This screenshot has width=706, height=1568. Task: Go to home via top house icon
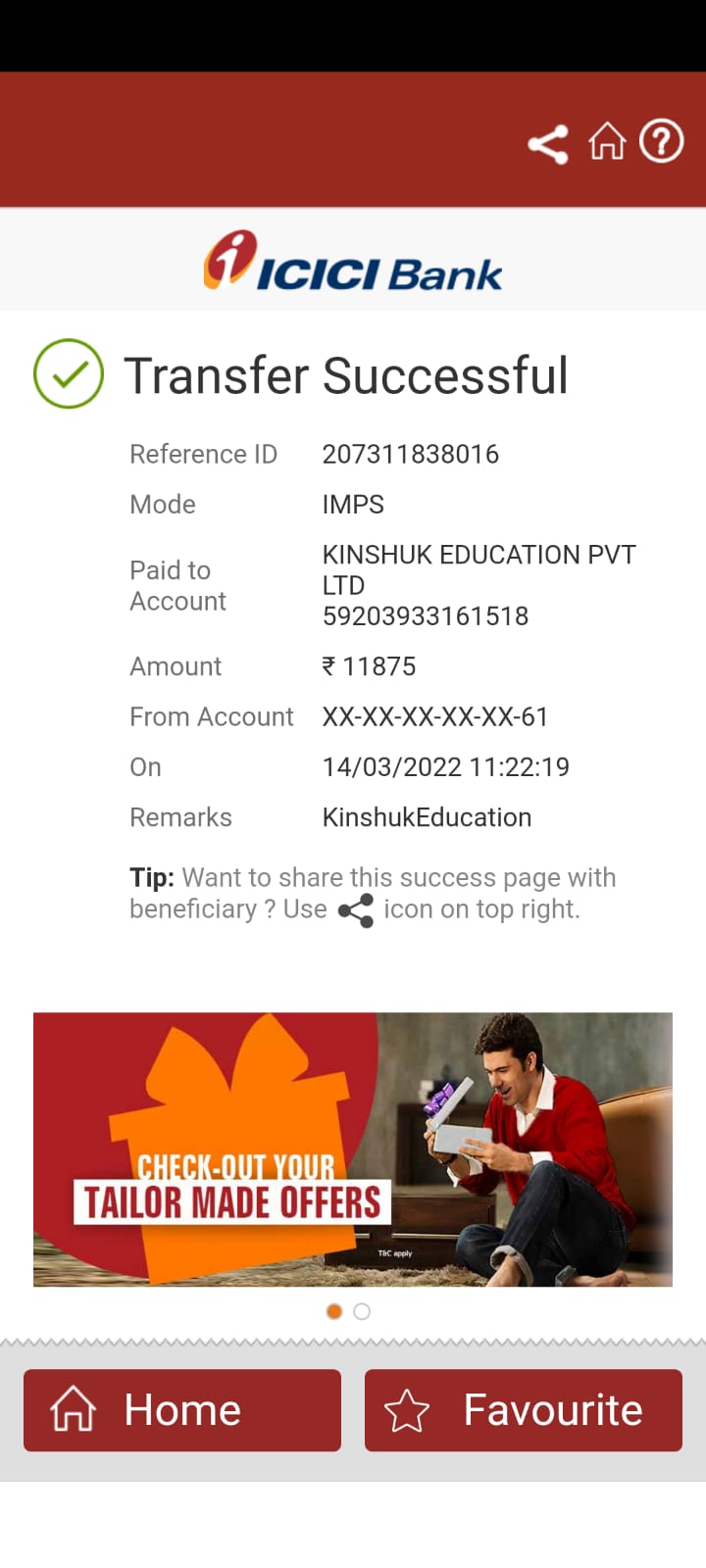607,141
